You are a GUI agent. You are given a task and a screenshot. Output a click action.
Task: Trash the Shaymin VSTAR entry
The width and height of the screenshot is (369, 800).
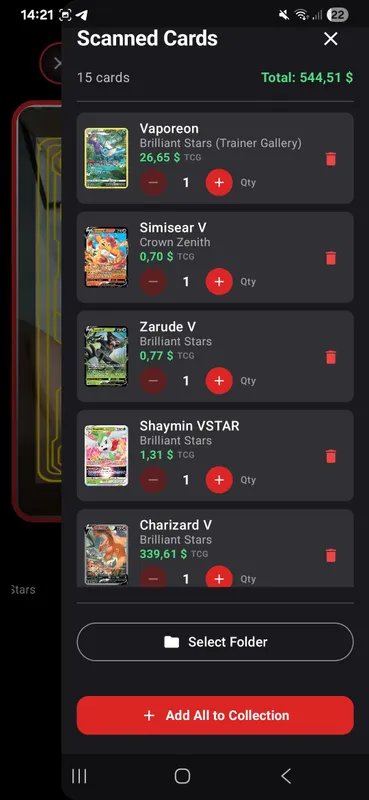331,456
